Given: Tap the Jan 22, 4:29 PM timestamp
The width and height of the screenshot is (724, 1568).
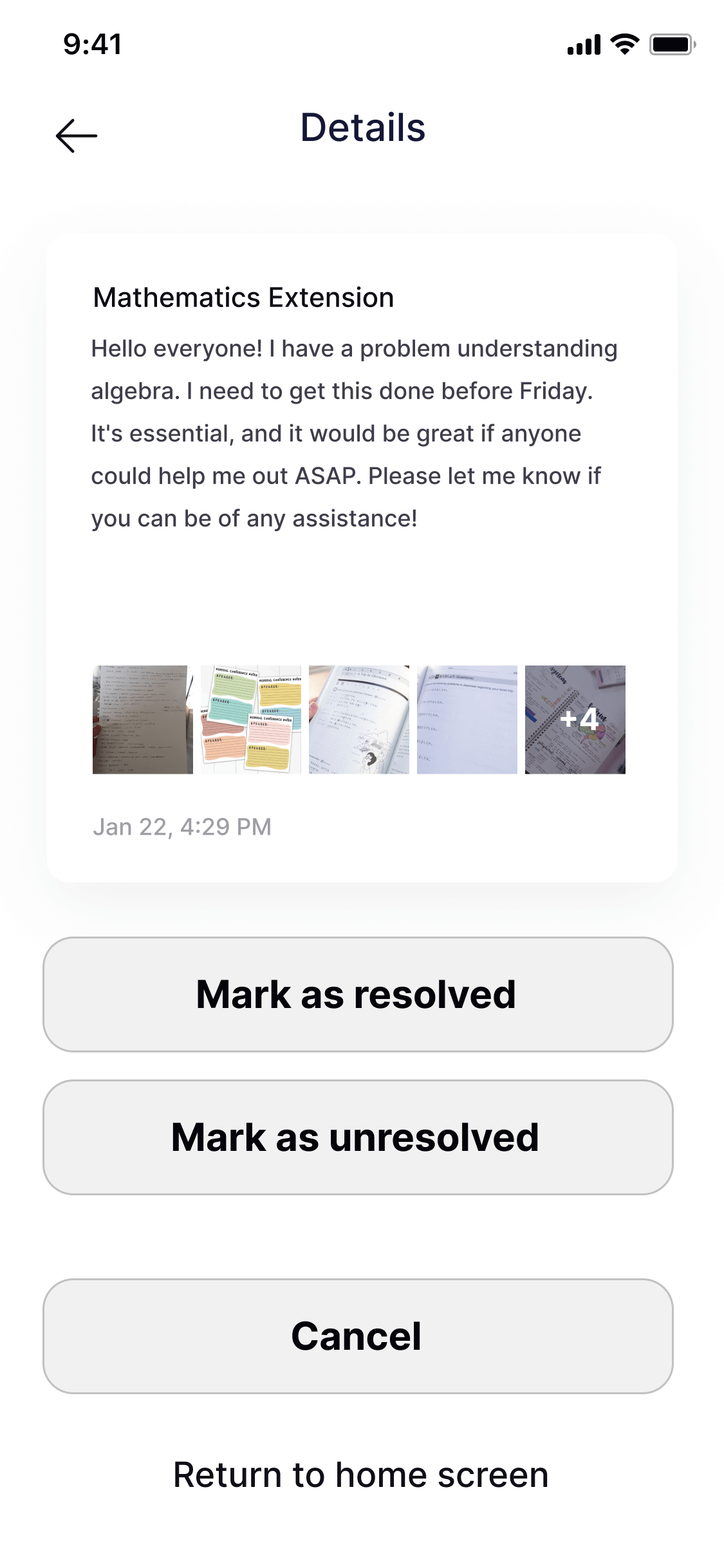Looking at the screenshot, I should (x=182, y=826).
